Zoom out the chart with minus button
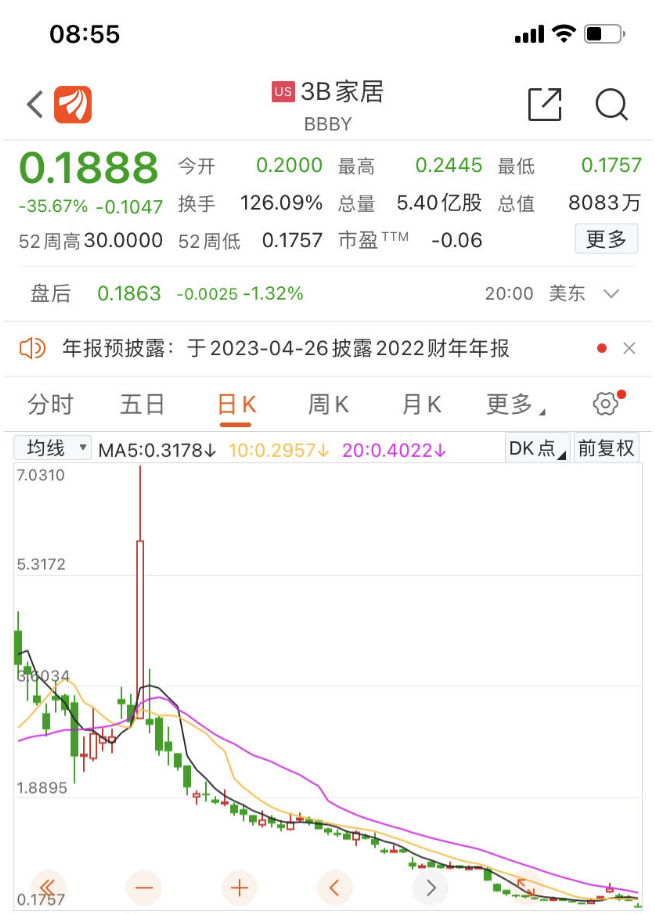The image size is (655, 914). (144, 886)
